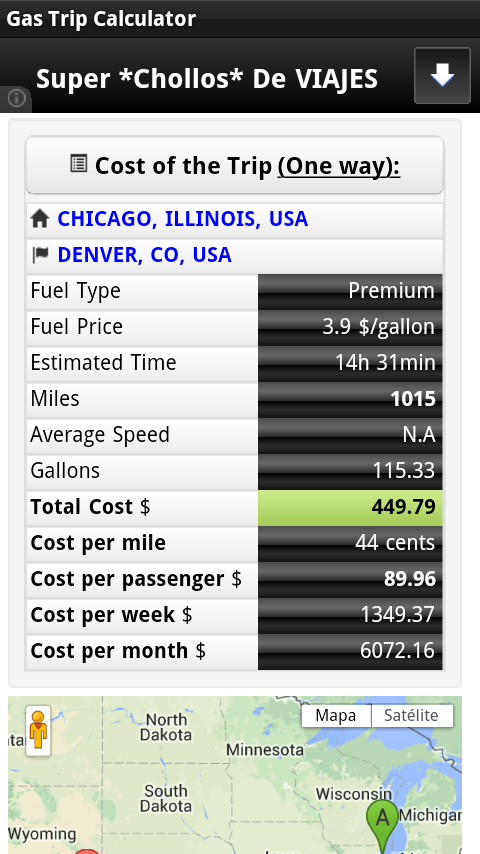Open DENVER, CO, USA destination link
Image resolution: width=480 pixels, height=854 pixels.
(x=144, y=255)
